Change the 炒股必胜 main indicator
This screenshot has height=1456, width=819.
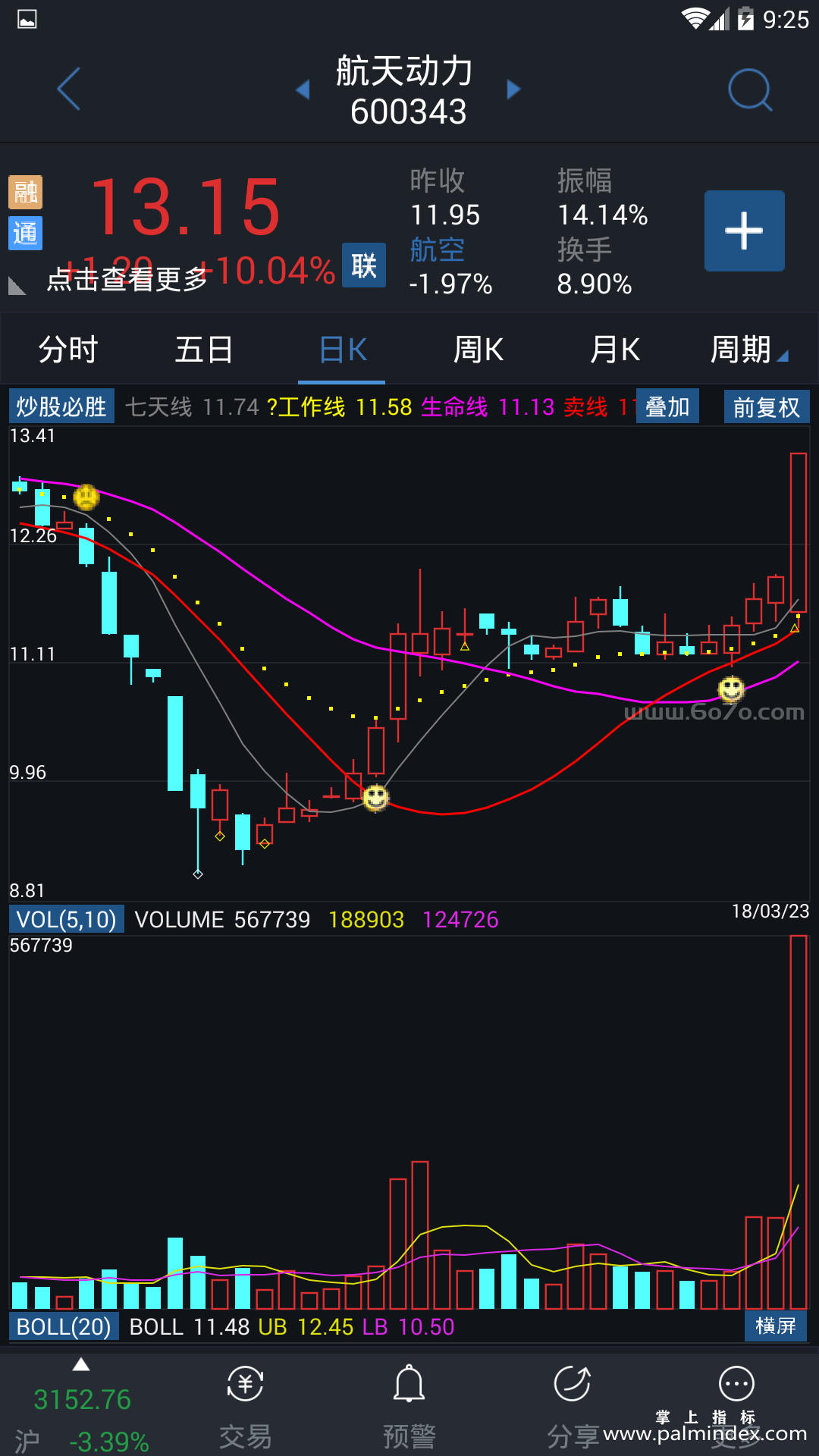click(61, 407)
